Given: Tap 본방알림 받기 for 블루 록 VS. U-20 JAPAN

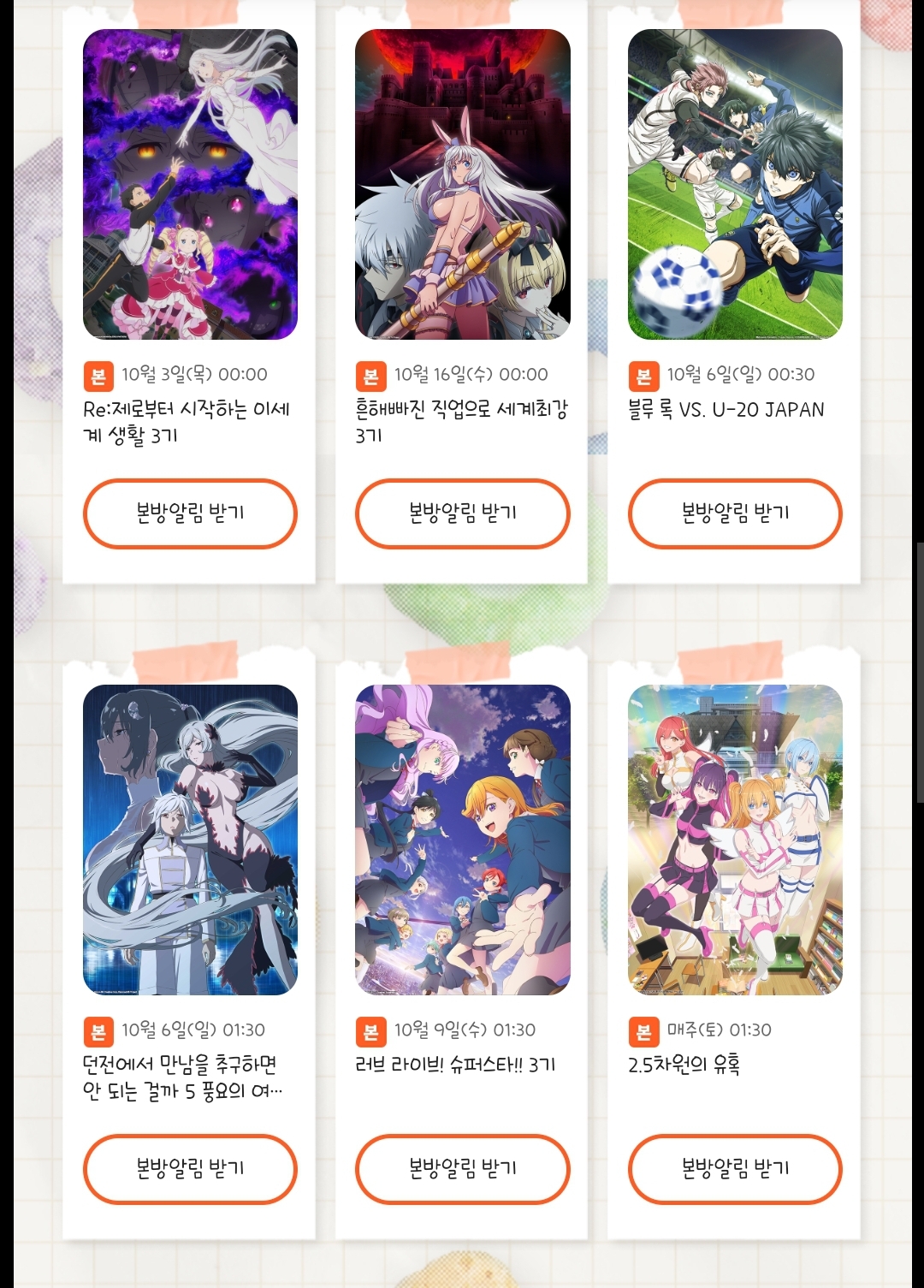Looking at the screenshot, I should click(735, 513).
